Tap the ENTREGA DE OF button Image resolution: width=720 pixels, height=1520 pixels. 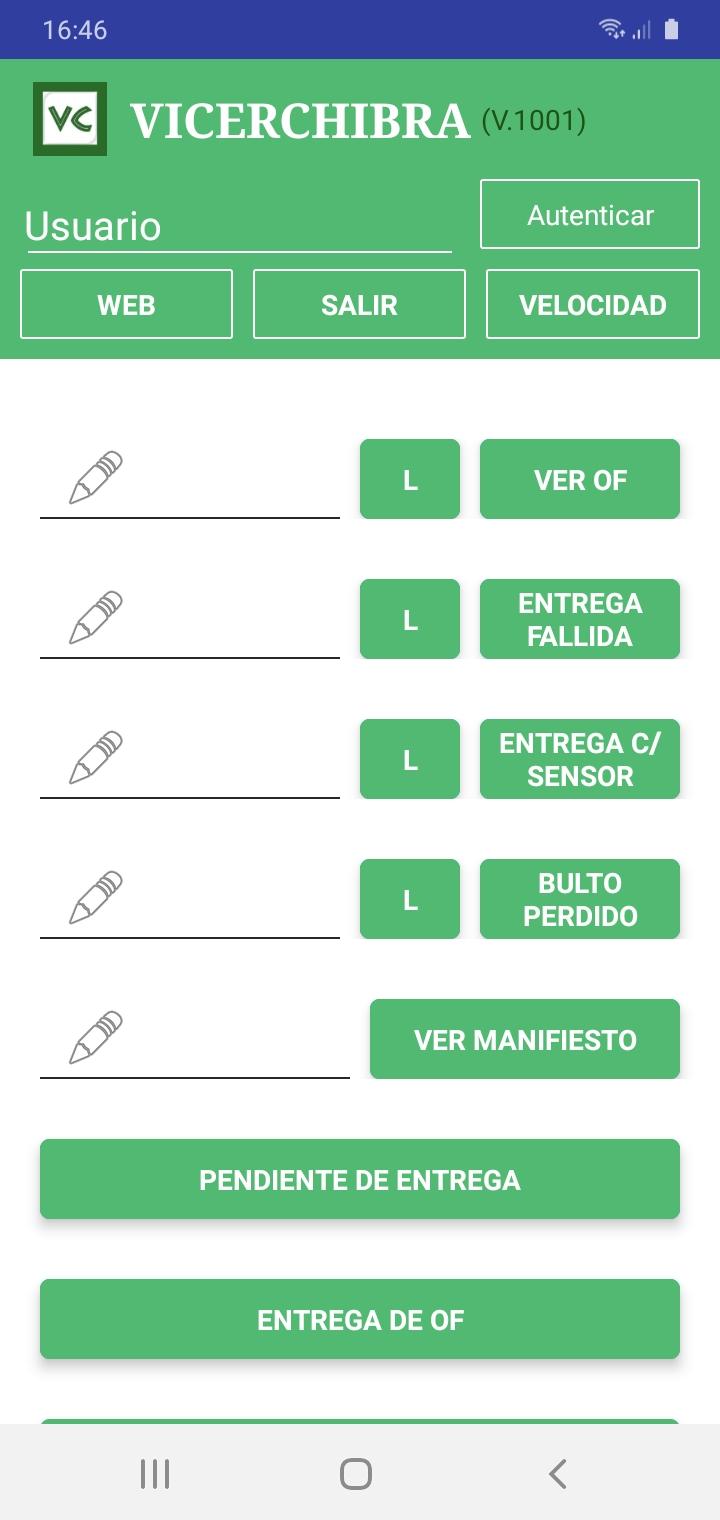pos(360,1319)
